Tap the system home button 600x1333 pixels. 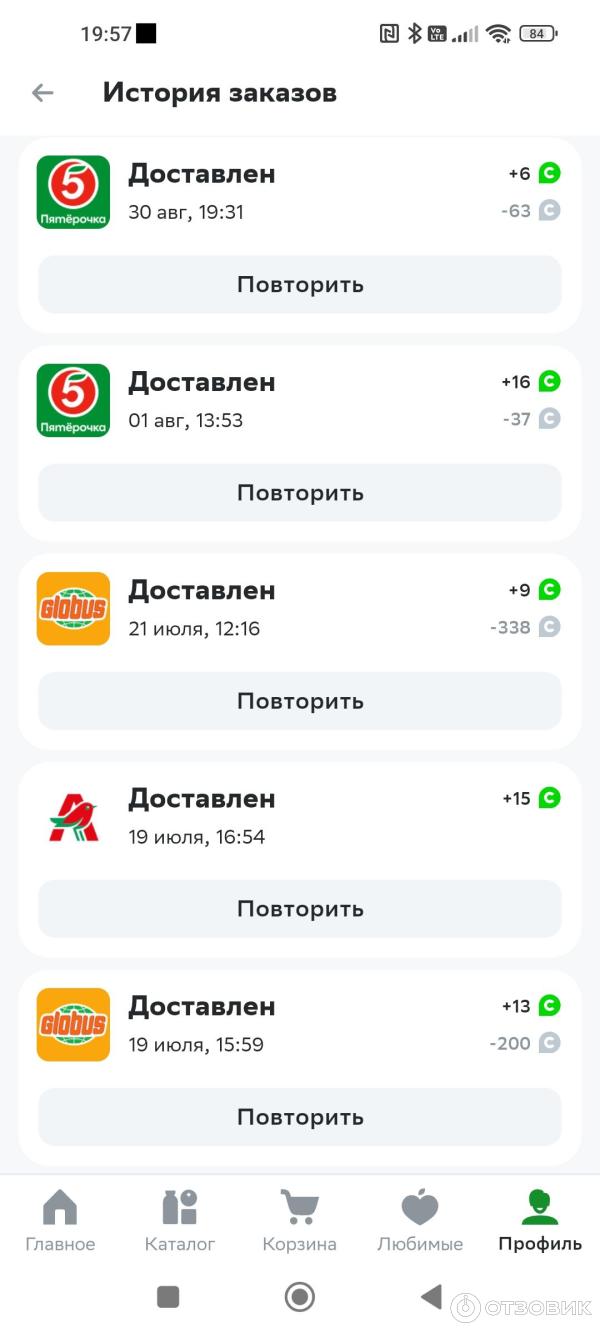pos(300,1297)
